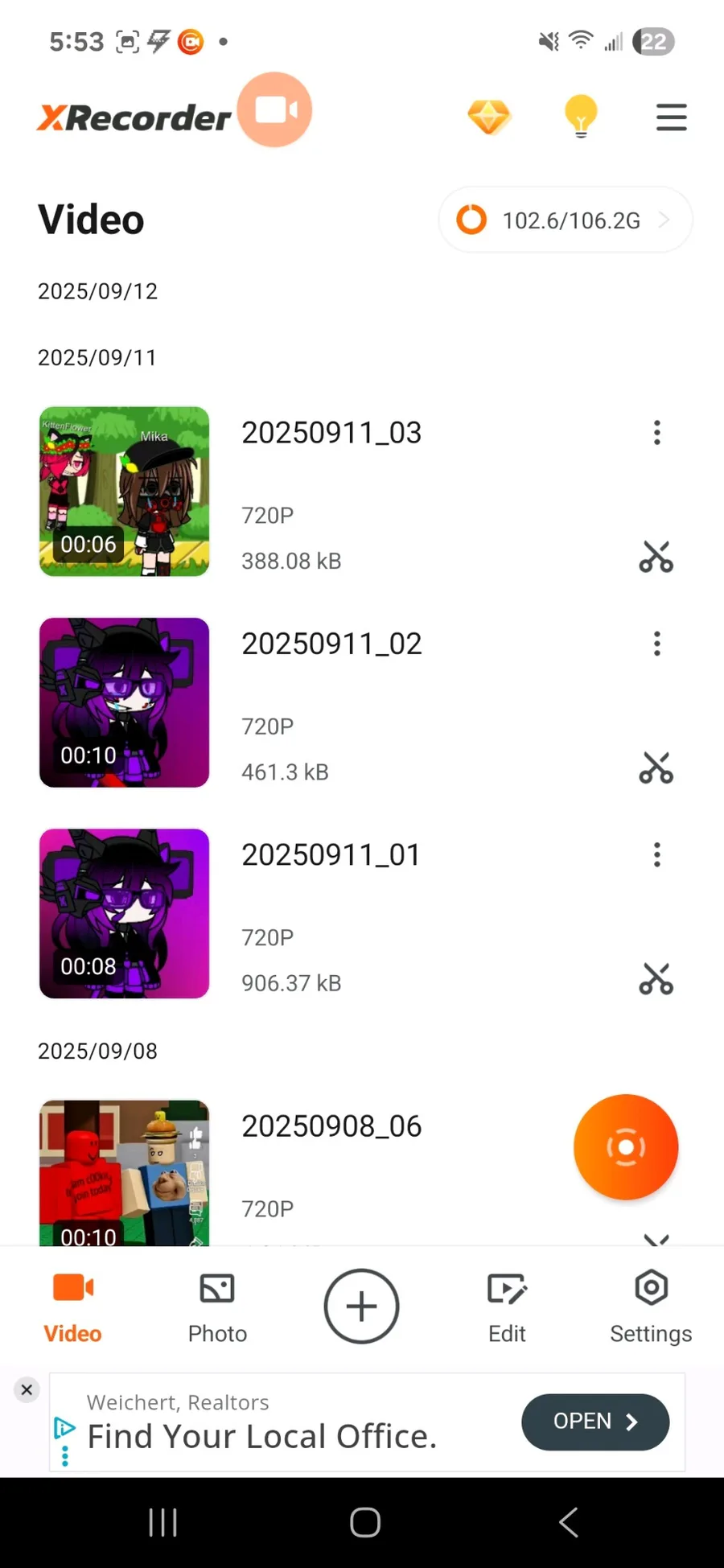Switch to the Edit tab

[x=507, y=1307]
